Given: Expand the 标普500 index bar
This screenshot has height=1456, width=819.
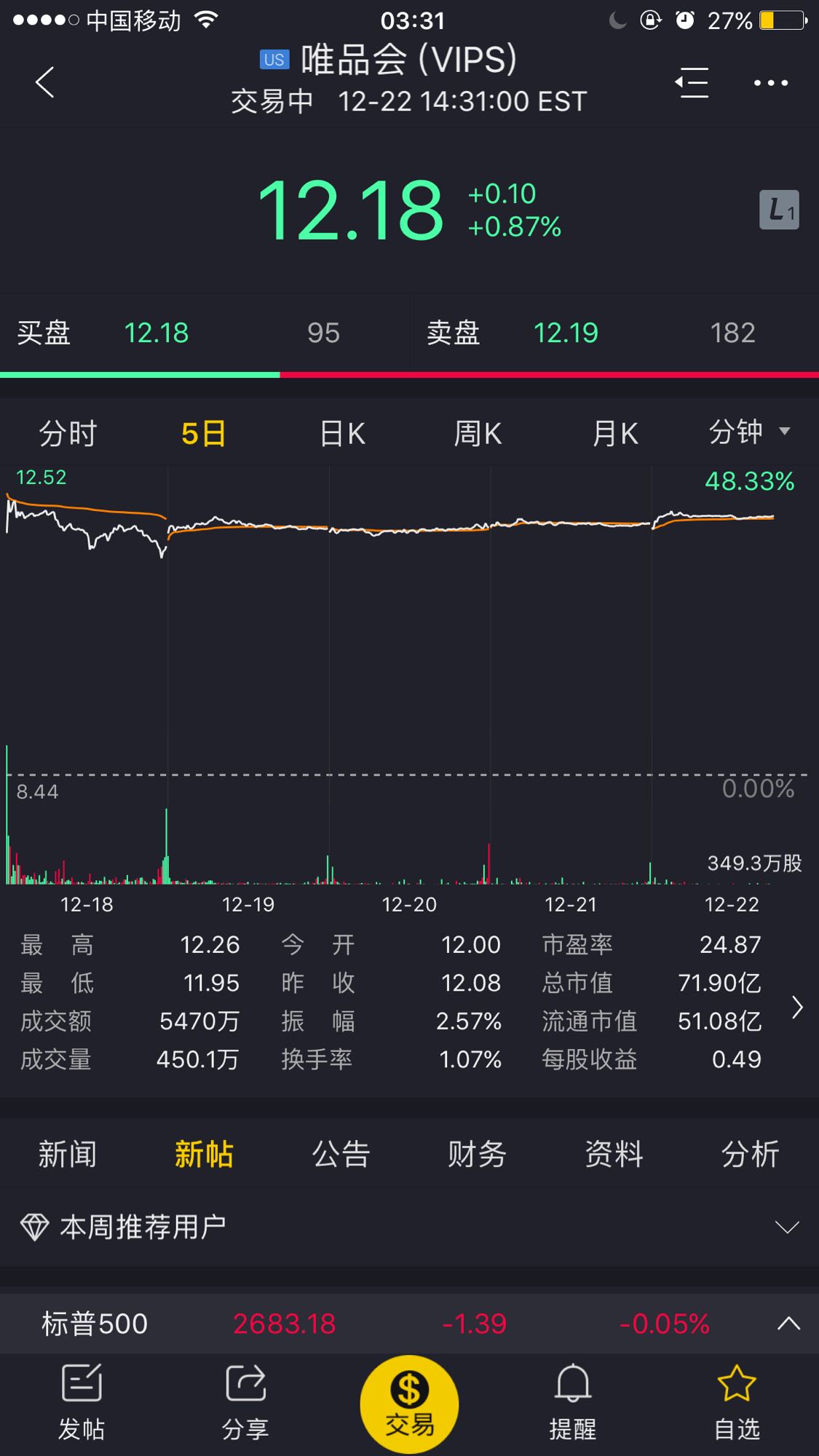Looking at the screenshot, I should coord(788,1324).
